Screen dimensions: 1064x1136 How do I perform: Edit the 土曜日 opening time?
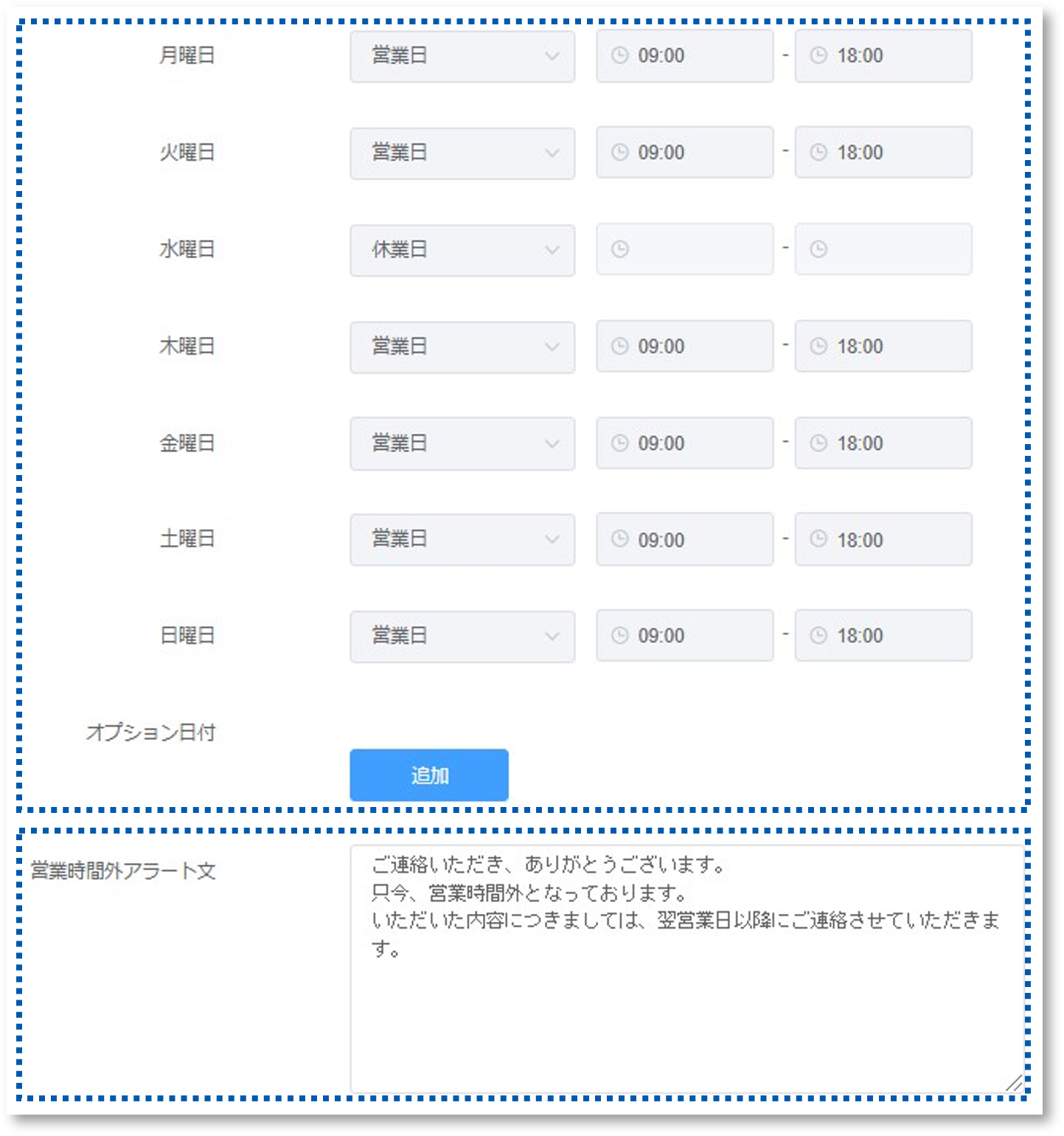(x=684, y=540)
